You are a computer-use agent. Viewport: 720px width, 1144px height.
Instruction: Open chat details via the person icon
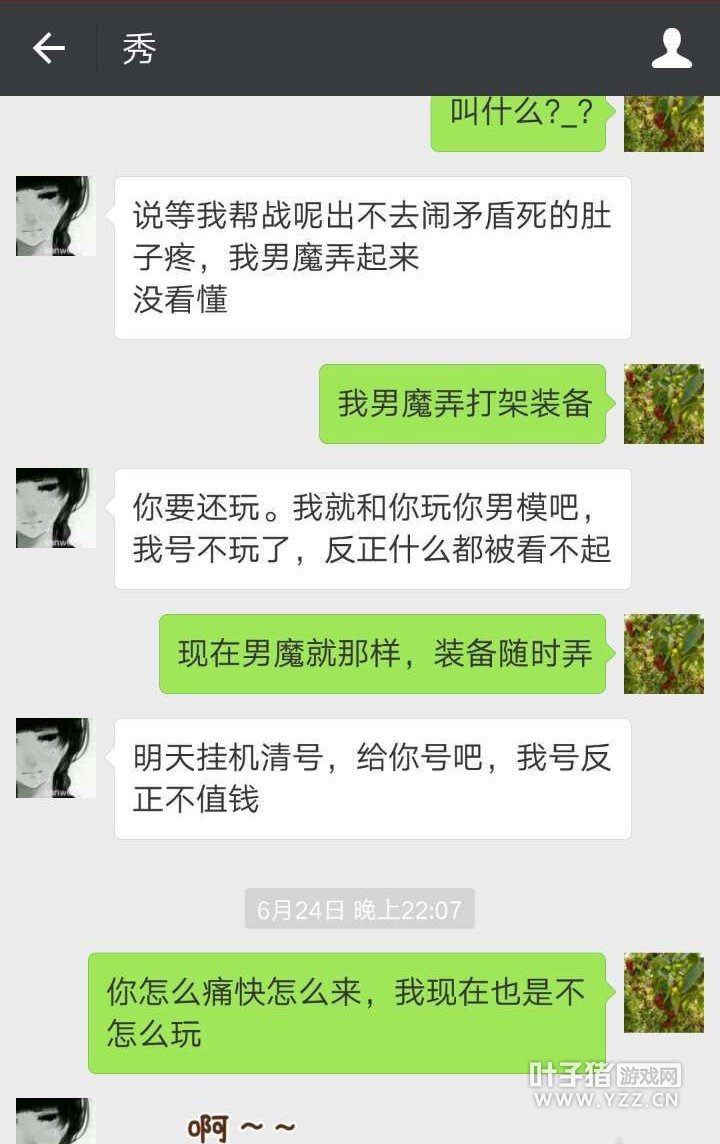click(x=671, y=48)
